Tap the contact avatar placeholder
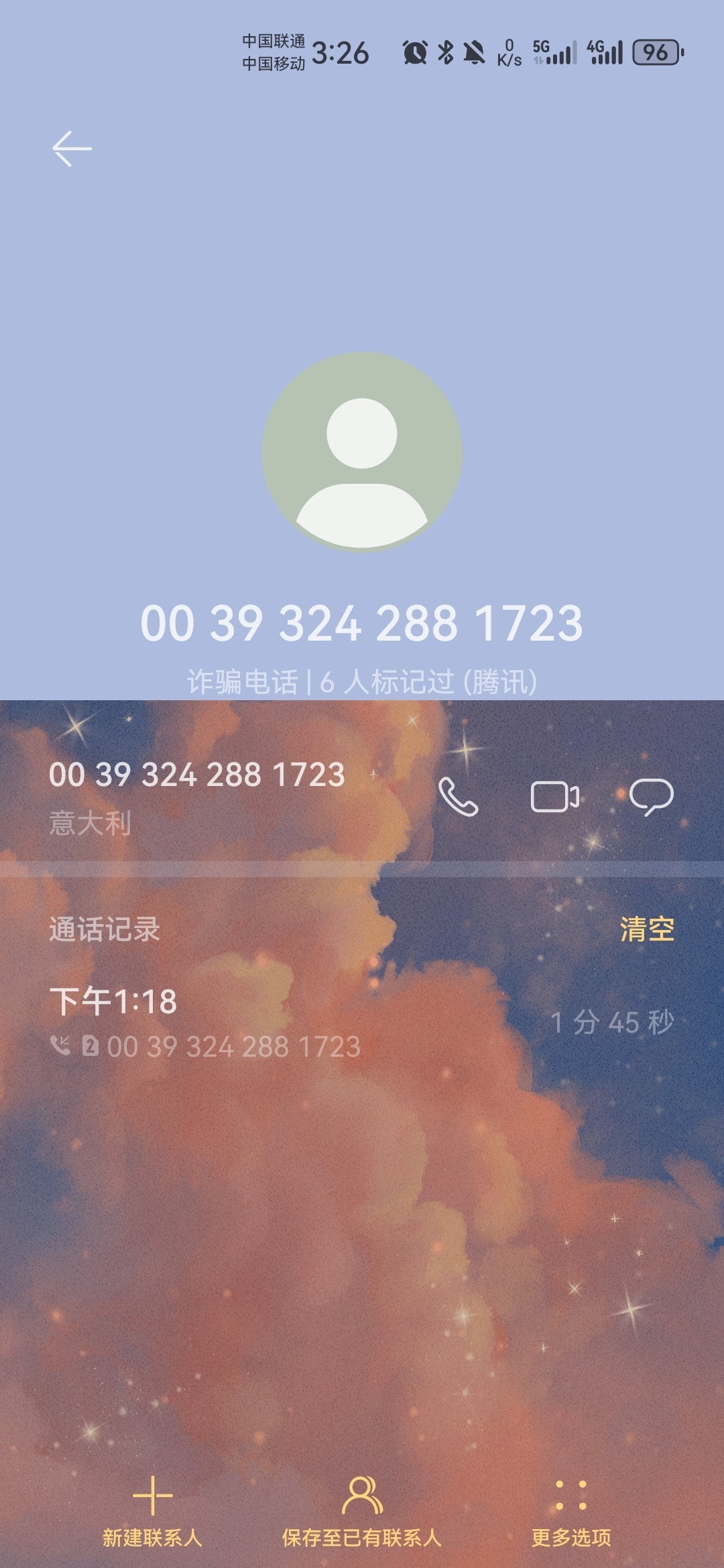The height and width of the screenshot is (1568, 724). pyautogui.click(x=362, y=452)
